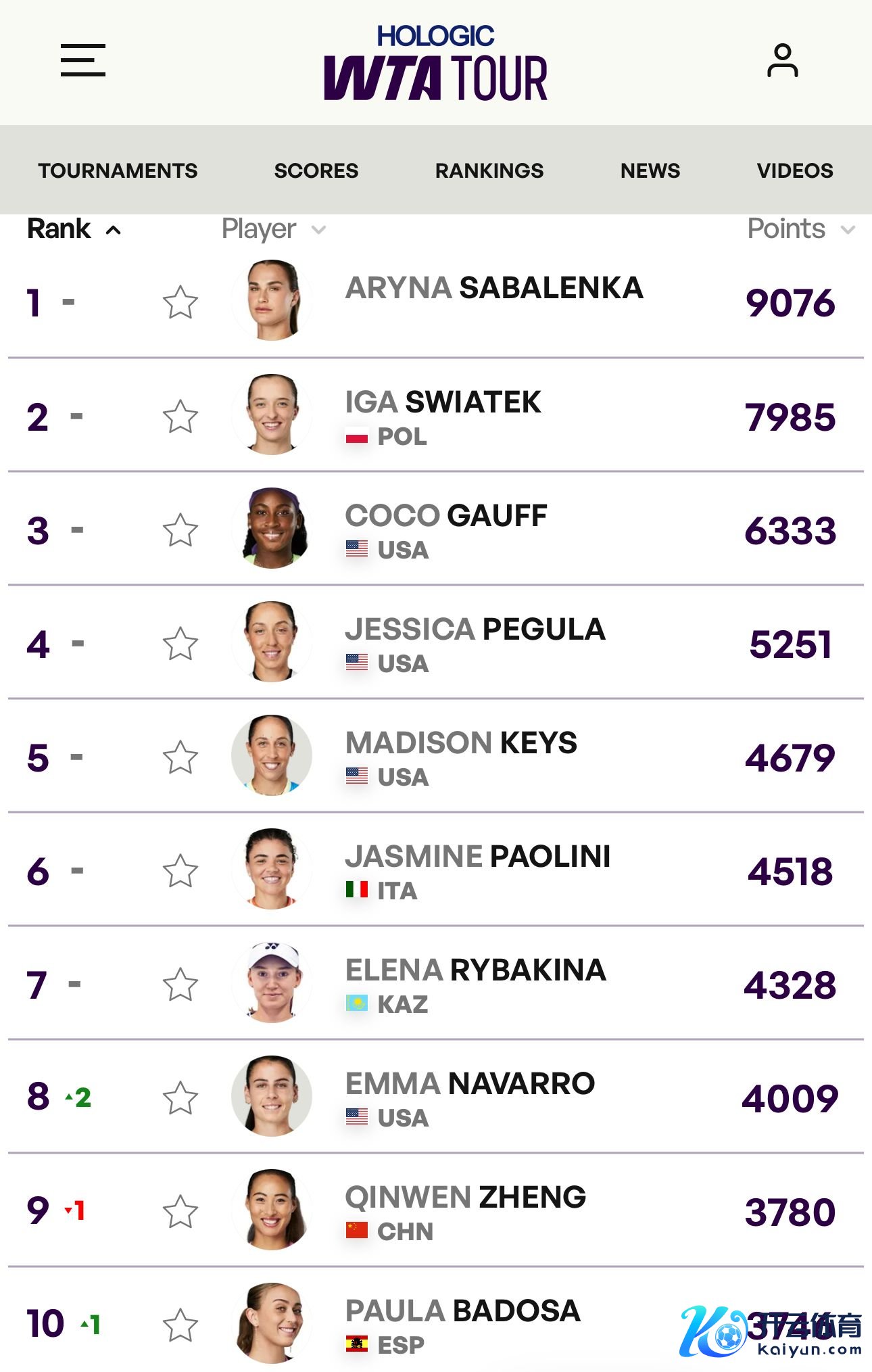Screen dimensions: 872x1372
Task: Favorite Aryna Sabalenka with the star
Action: 180,302
